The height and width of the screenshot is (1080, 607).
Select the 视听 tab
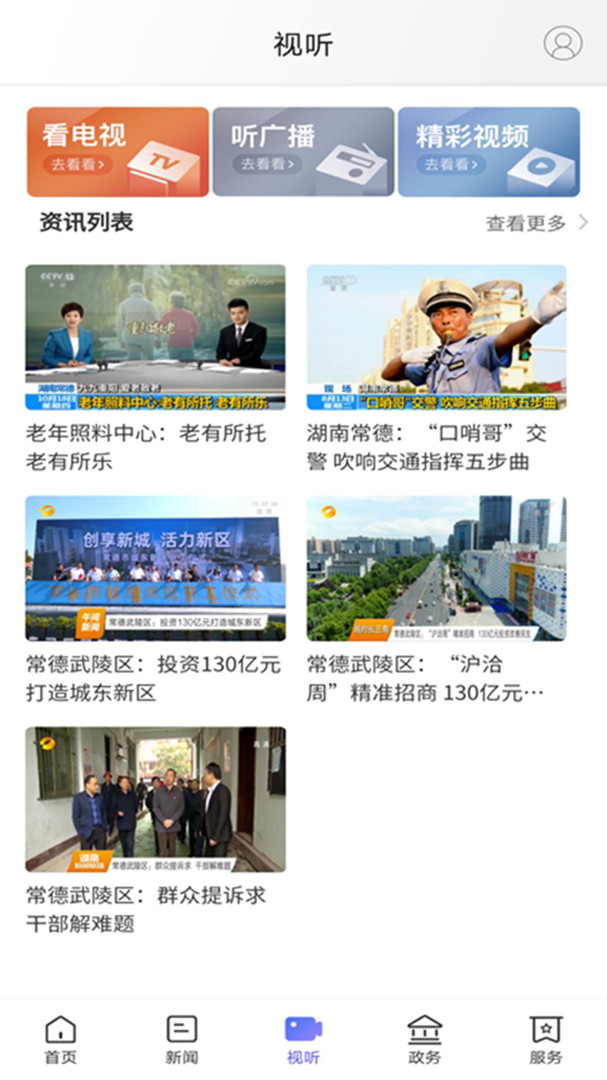[x=303, y=1039]
